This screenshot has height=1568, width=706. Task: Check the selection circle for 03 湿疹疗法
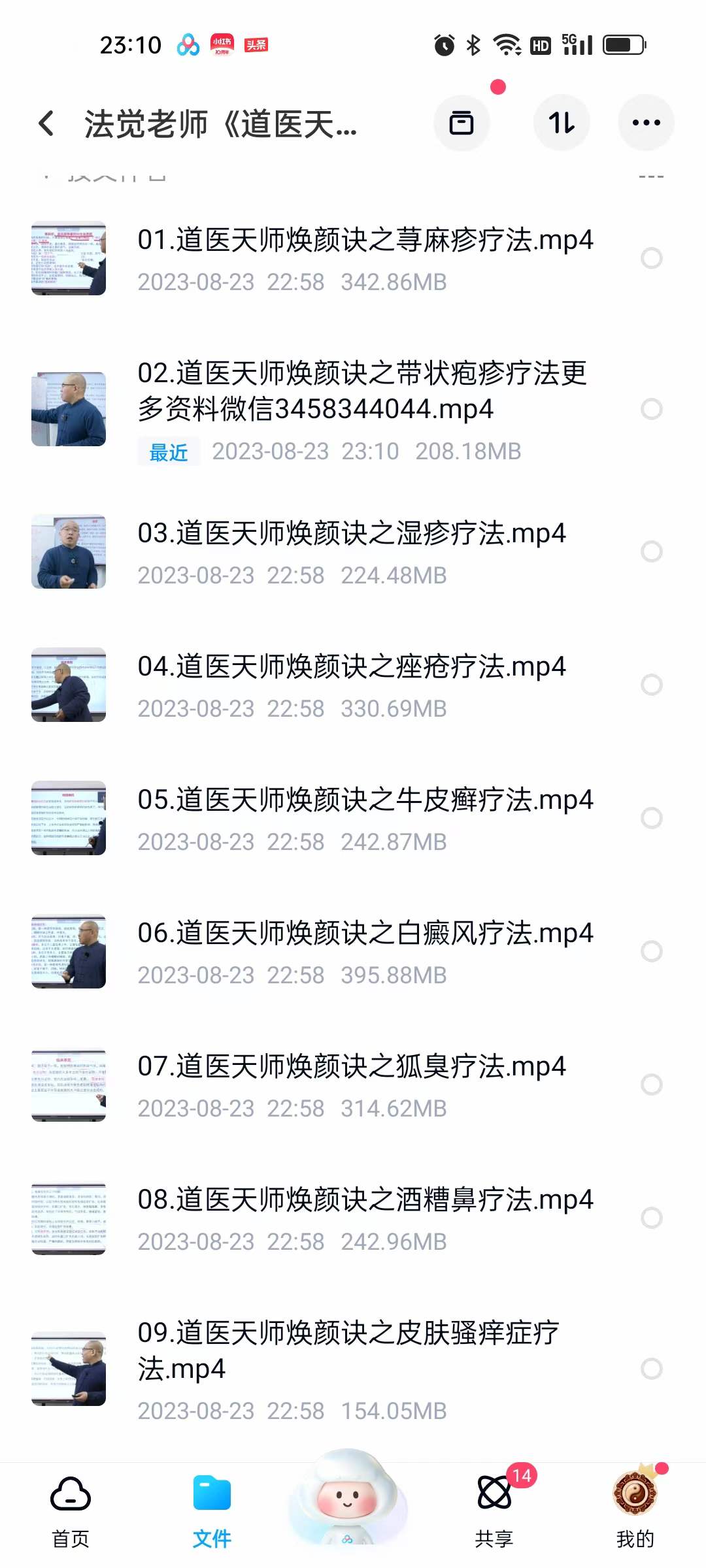pyautogui.click(x=651, y=551)
